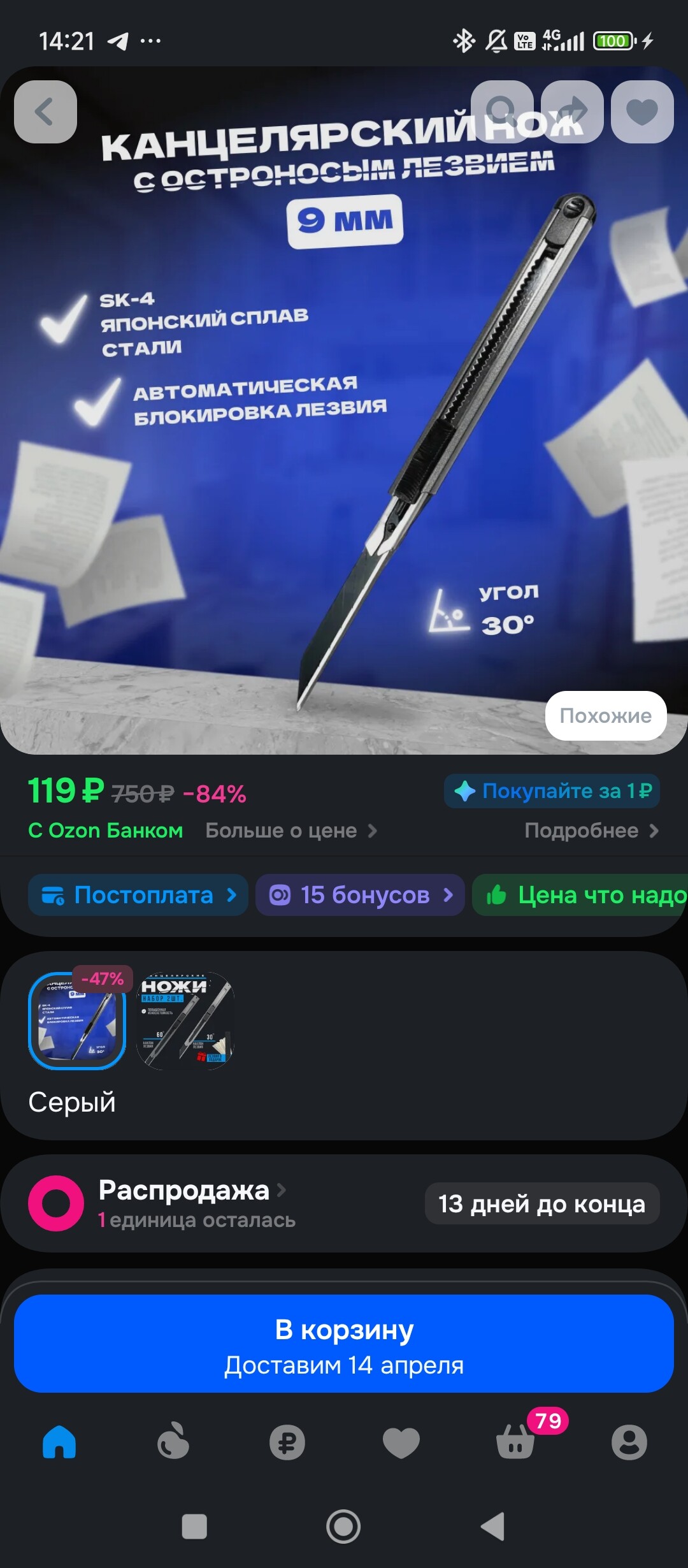
Task: Tap Покупайте за 1₽ offer
Action: click(x=552, y=791)
